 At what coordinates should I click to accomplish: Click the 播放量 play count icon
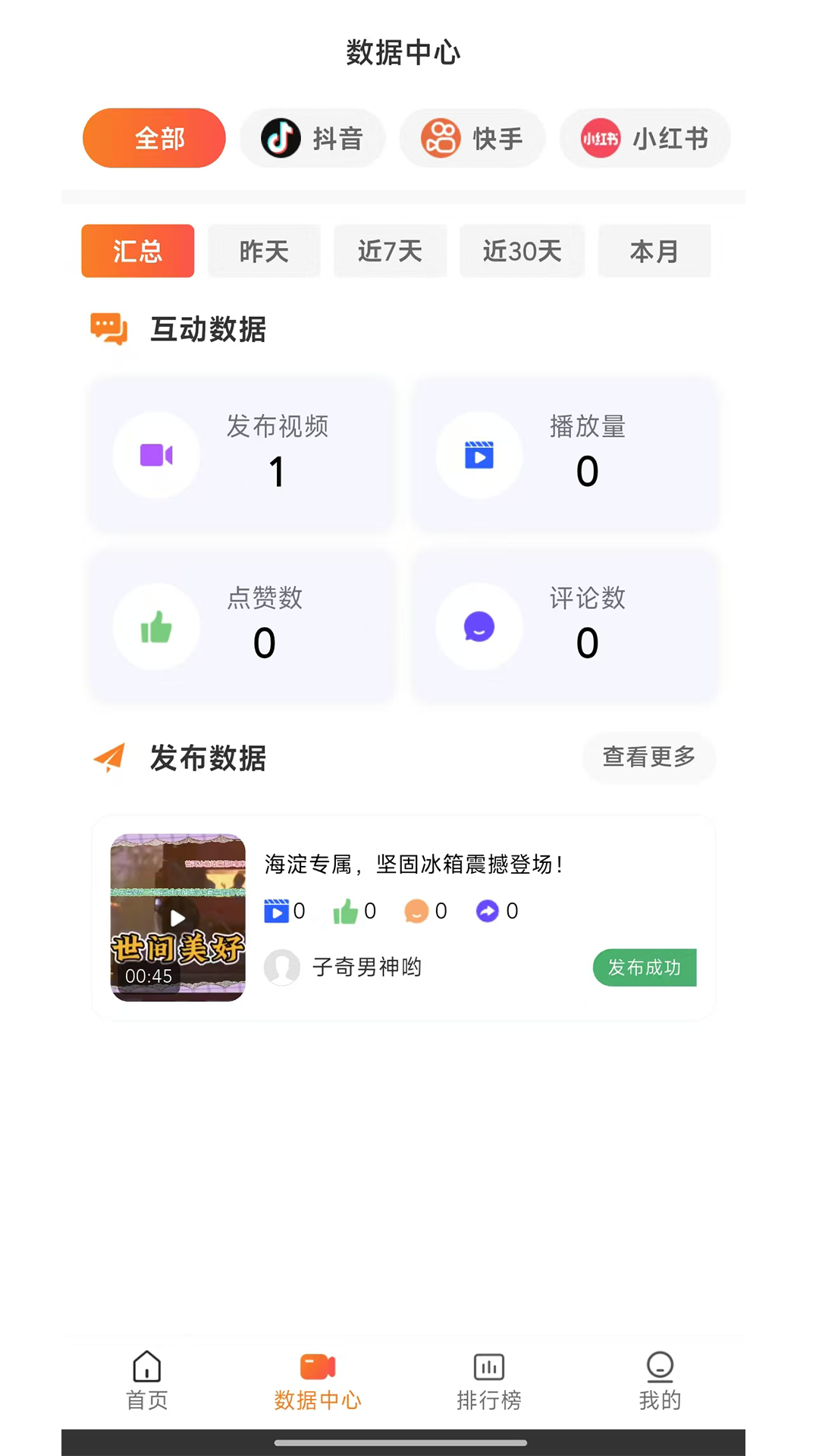tap(479, 455)
